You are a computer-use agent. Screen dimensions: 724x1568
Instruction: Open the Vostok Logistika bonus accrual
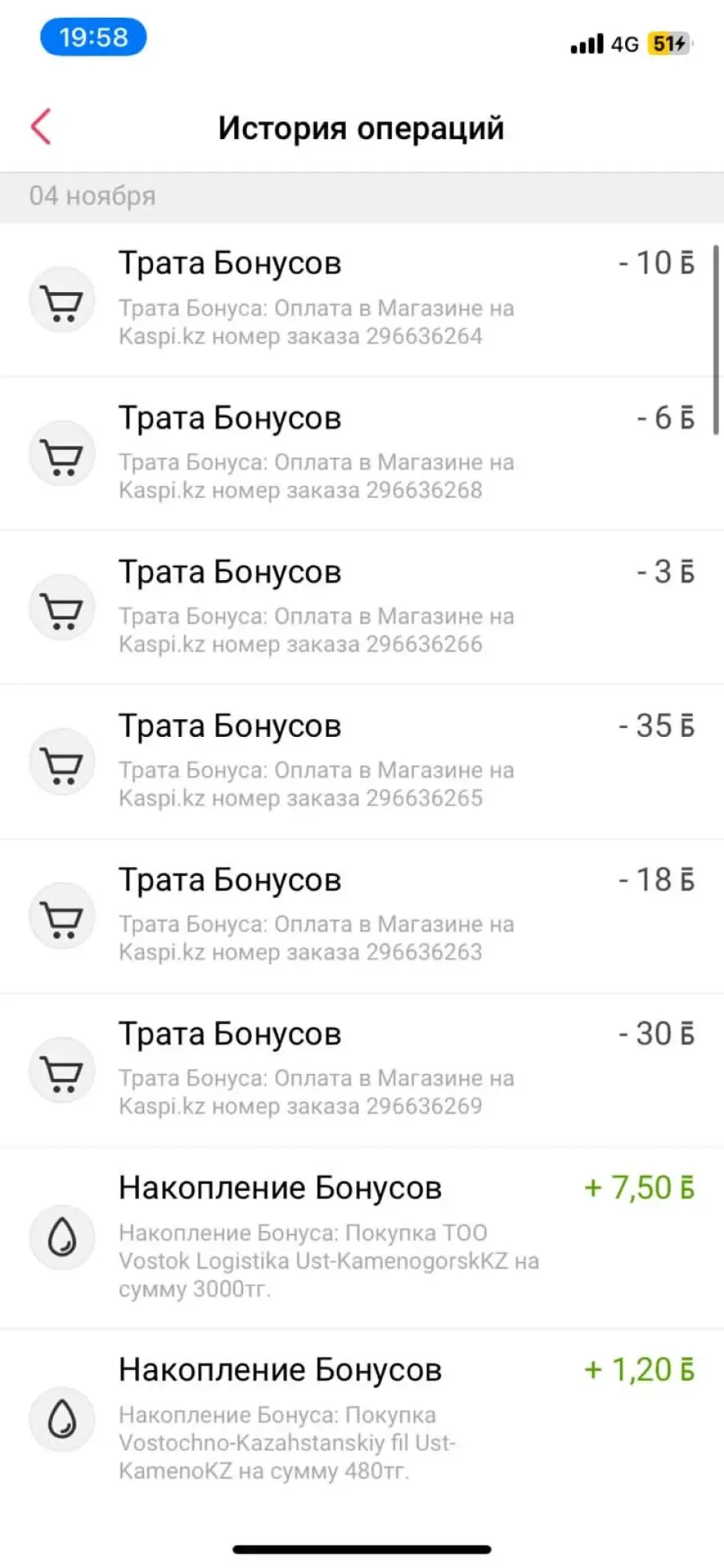362,1238
